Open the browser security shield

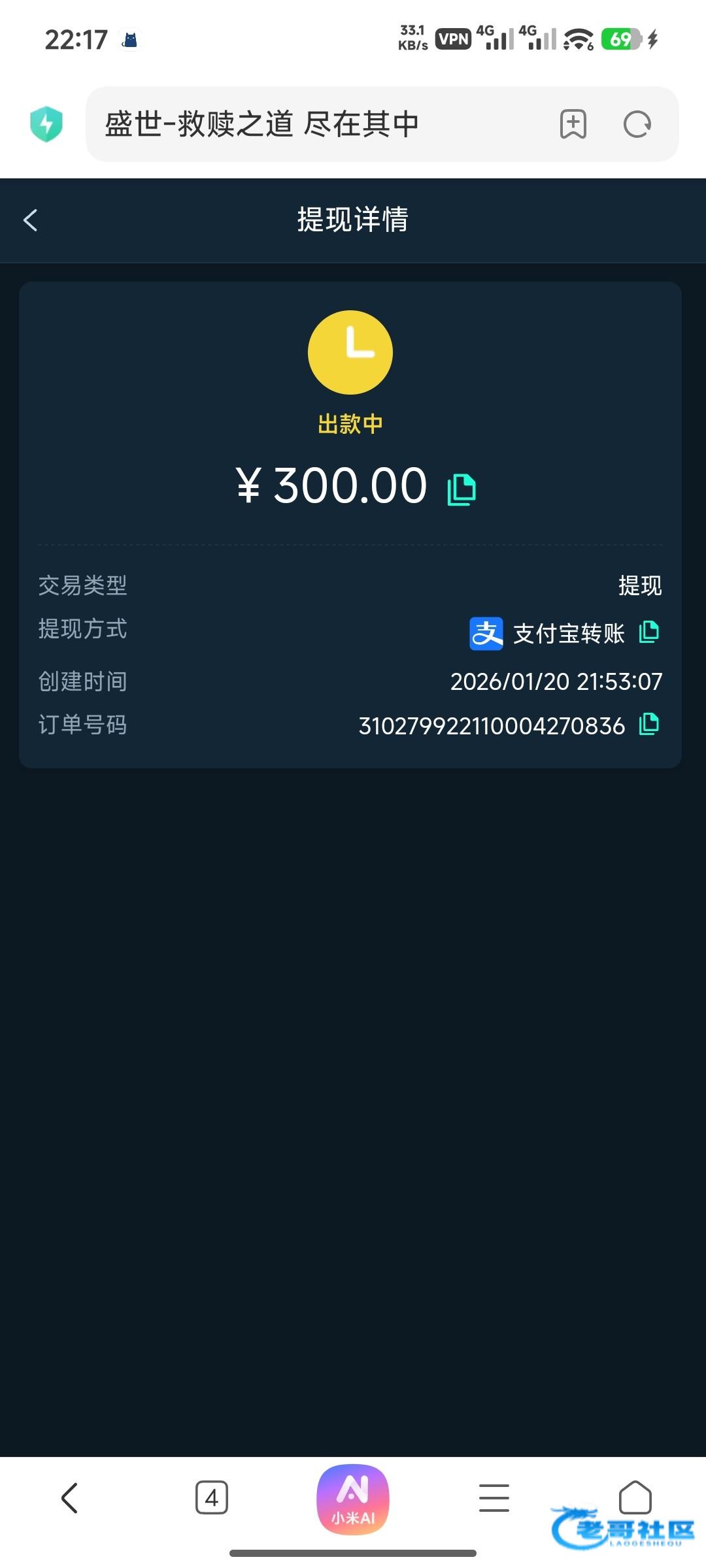46,124
